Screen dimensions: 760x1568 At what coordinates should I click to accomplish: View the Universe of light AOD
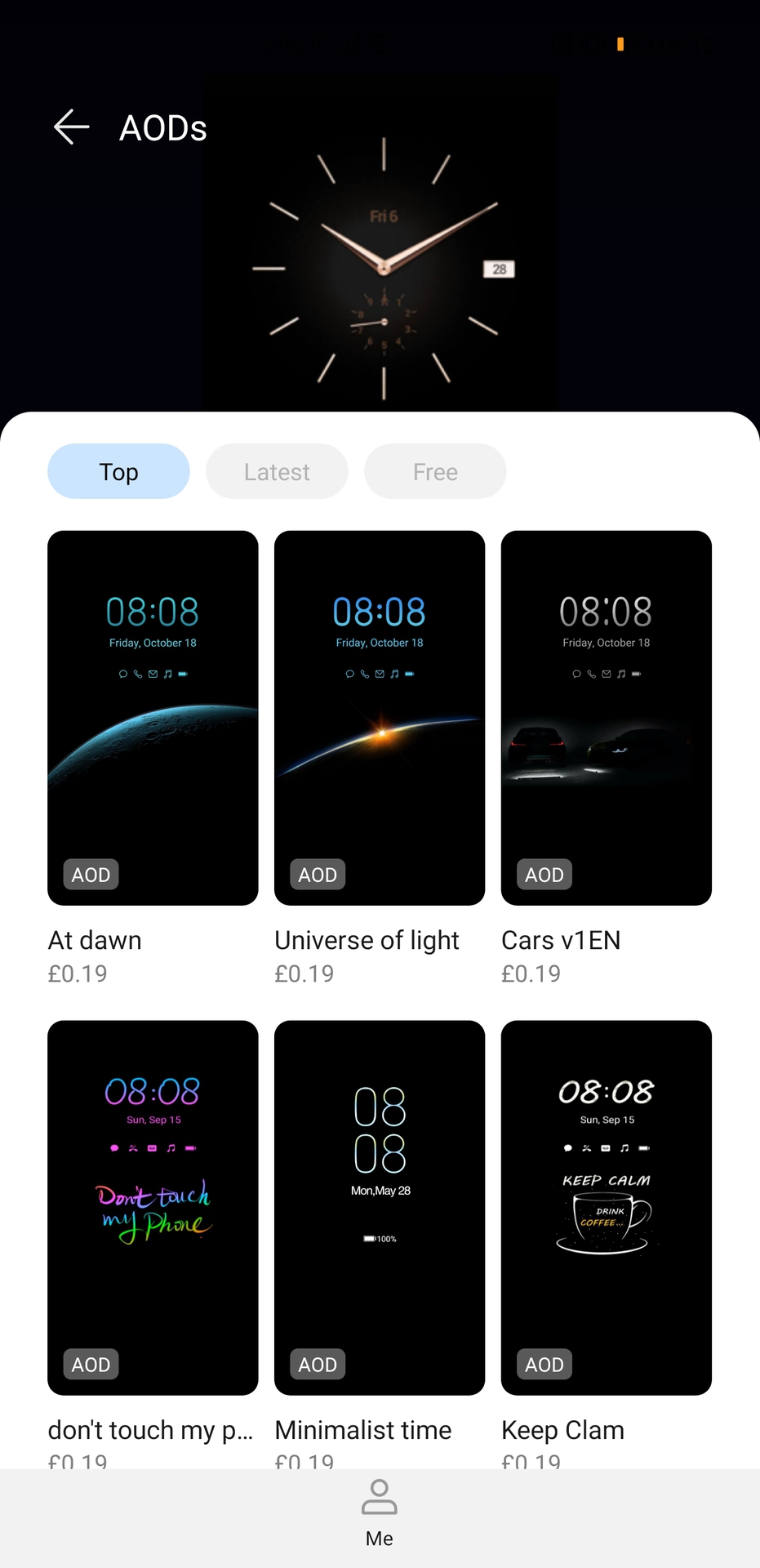[380, 718]
